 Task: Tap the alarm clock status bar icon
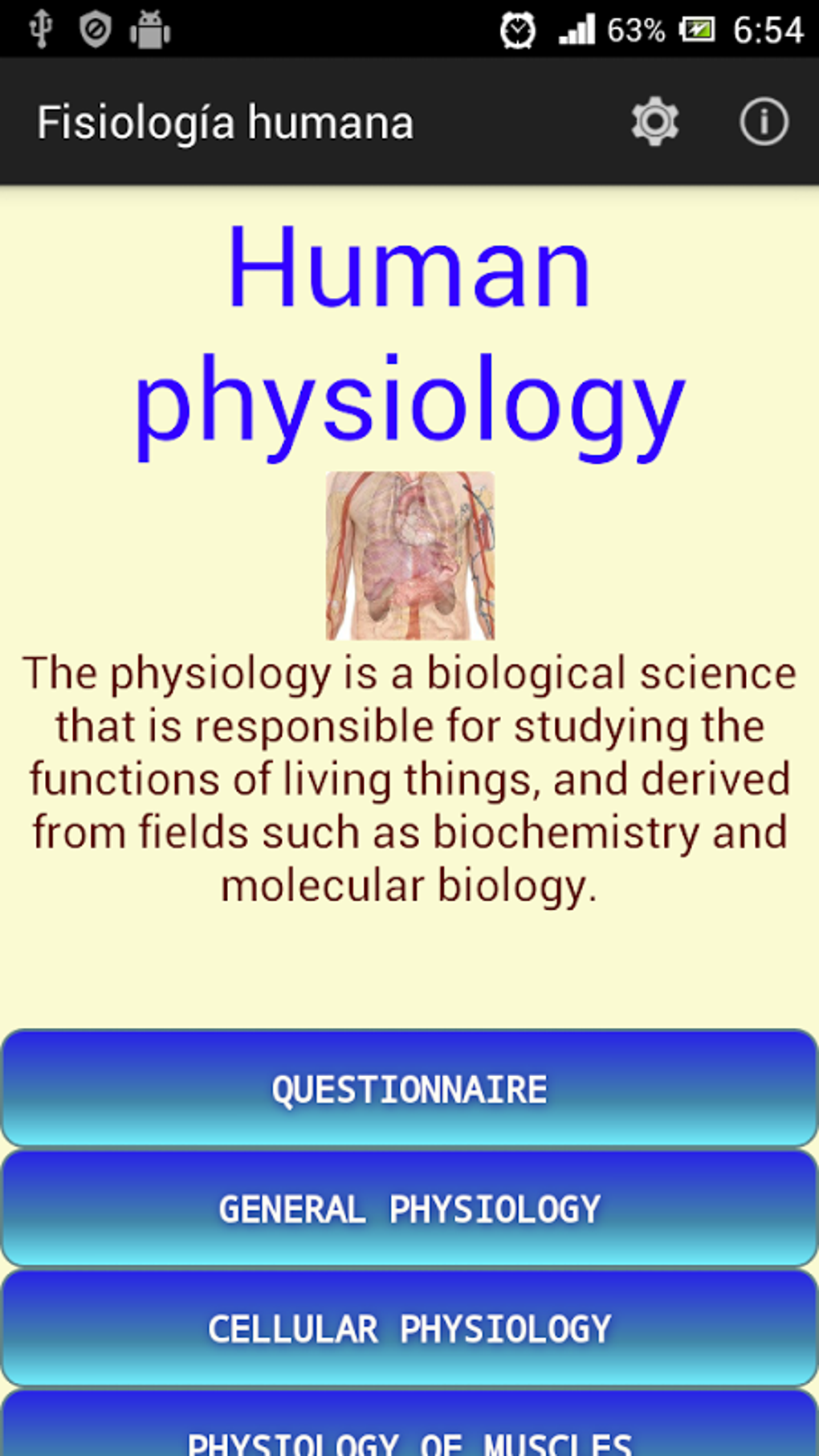pos(517,30)
